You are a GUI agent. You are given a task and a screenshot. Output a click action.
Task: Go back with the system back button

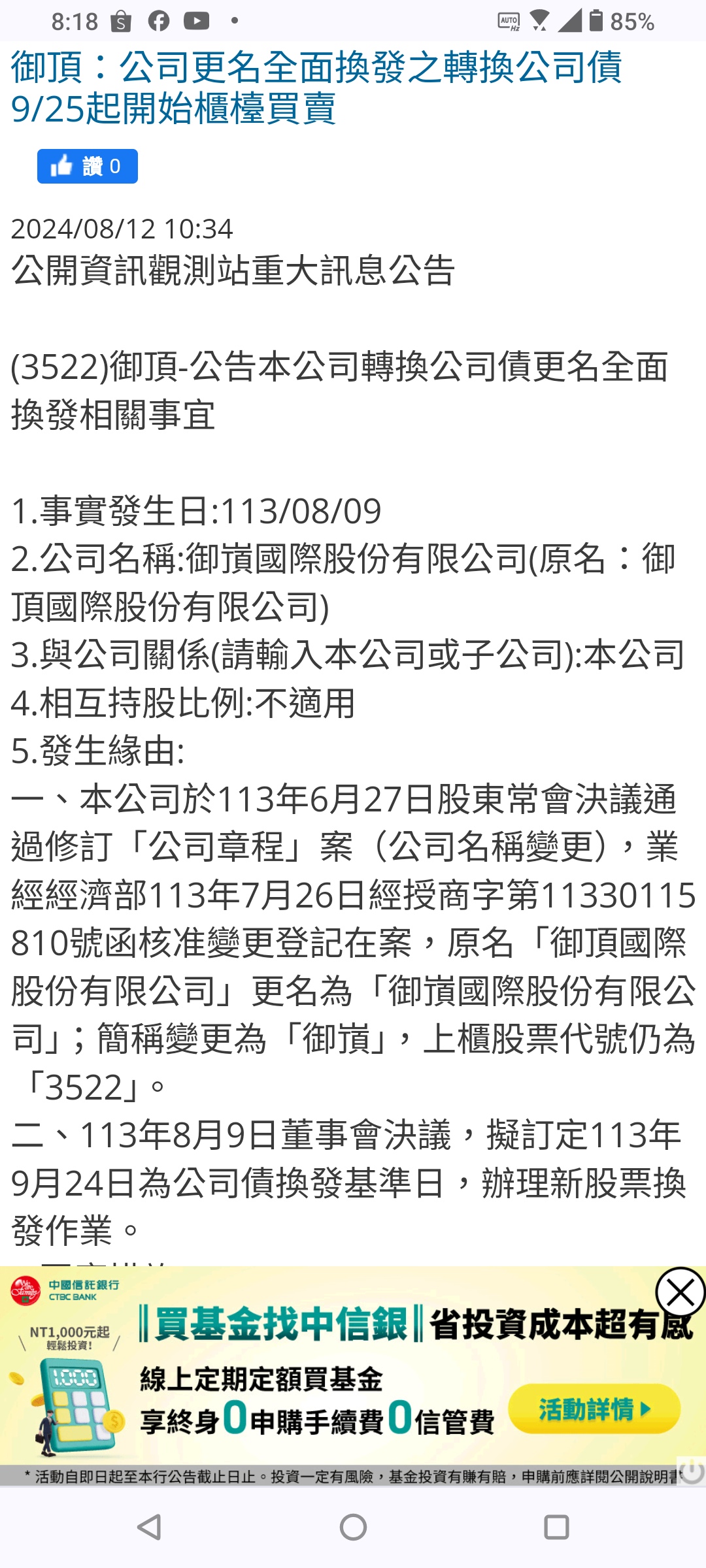[150, 1527]
